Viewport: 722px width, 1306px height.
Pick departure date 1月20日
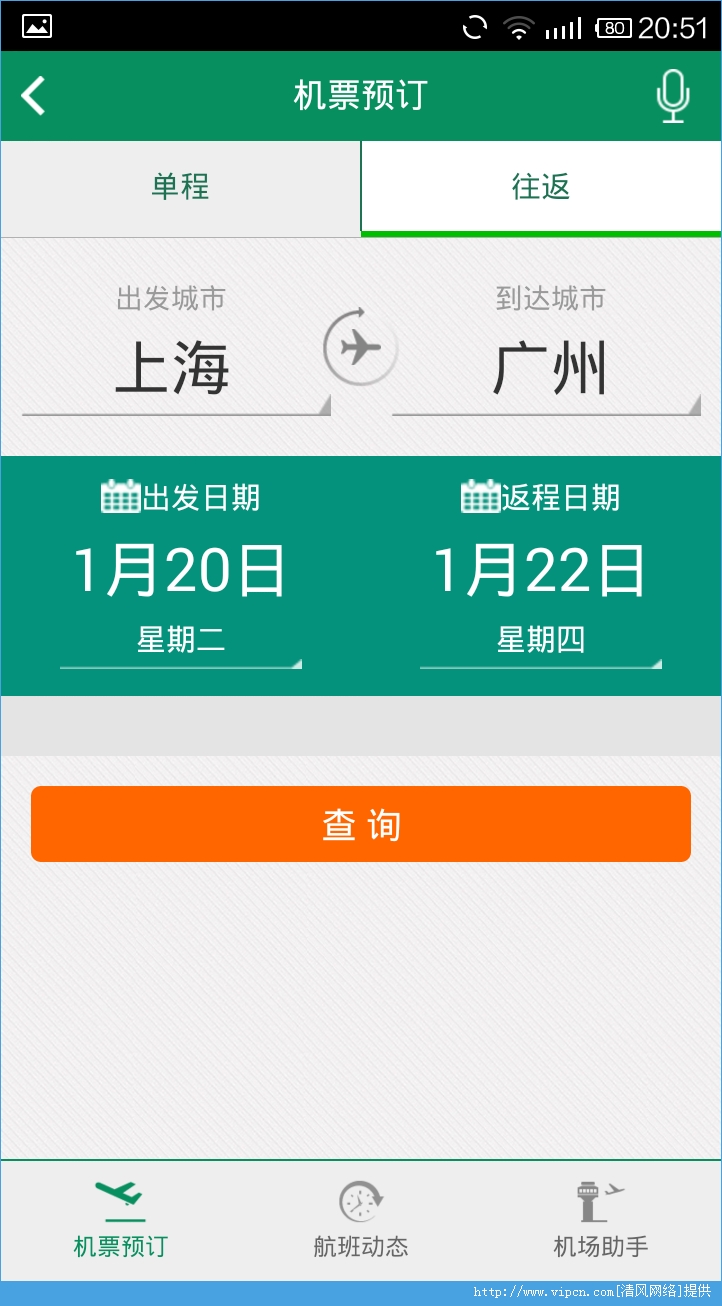click(180, 572)
